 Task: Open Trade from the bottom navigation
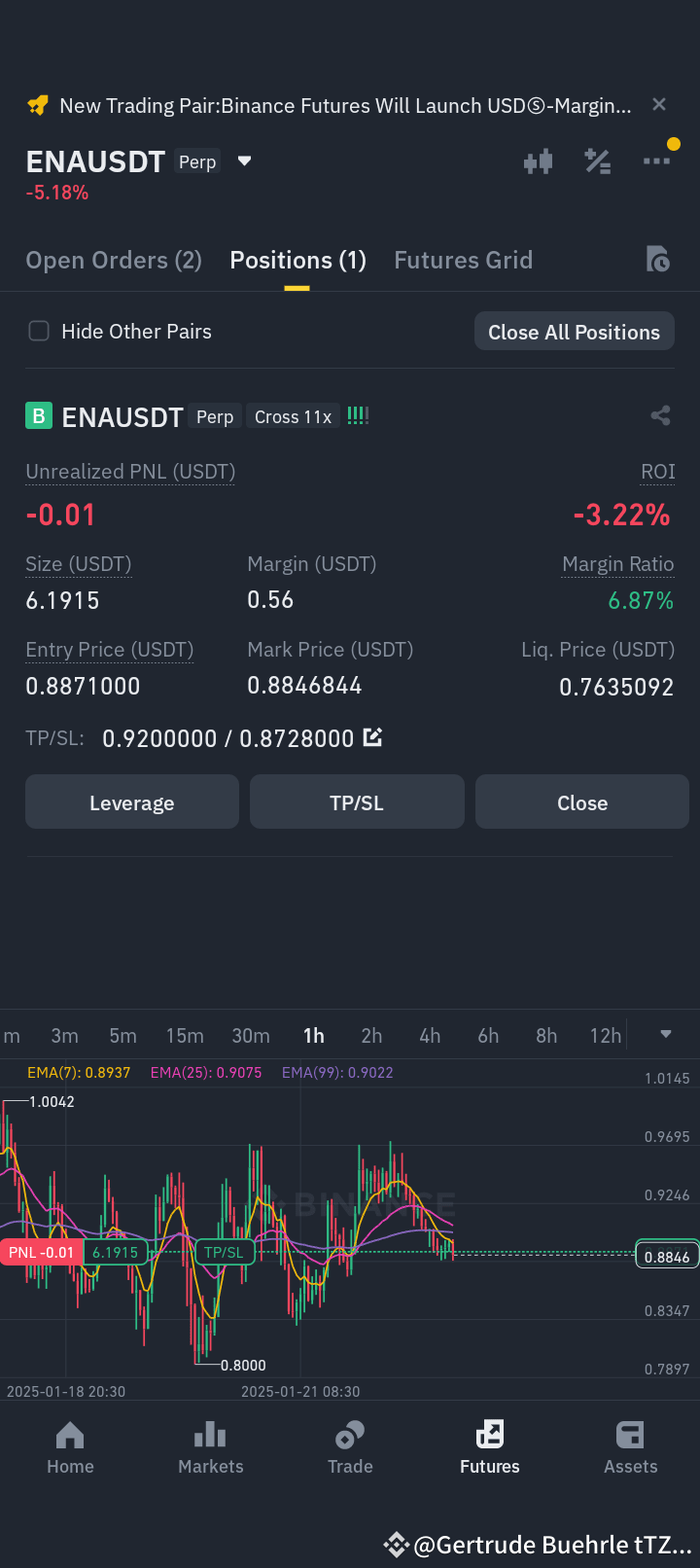(x=350, y=1447)
